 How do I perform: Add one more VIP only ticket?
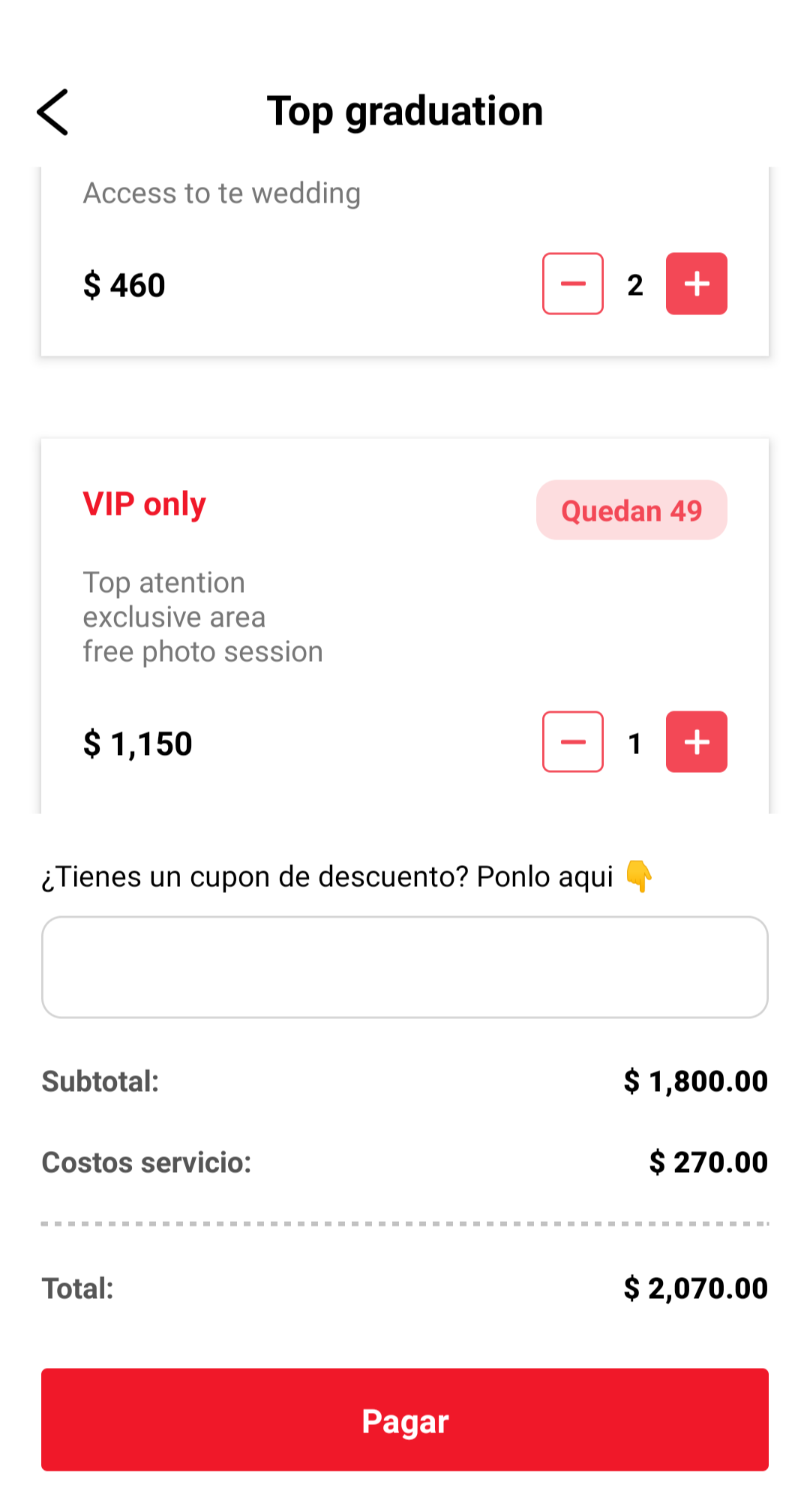click(x=697, y=742)
